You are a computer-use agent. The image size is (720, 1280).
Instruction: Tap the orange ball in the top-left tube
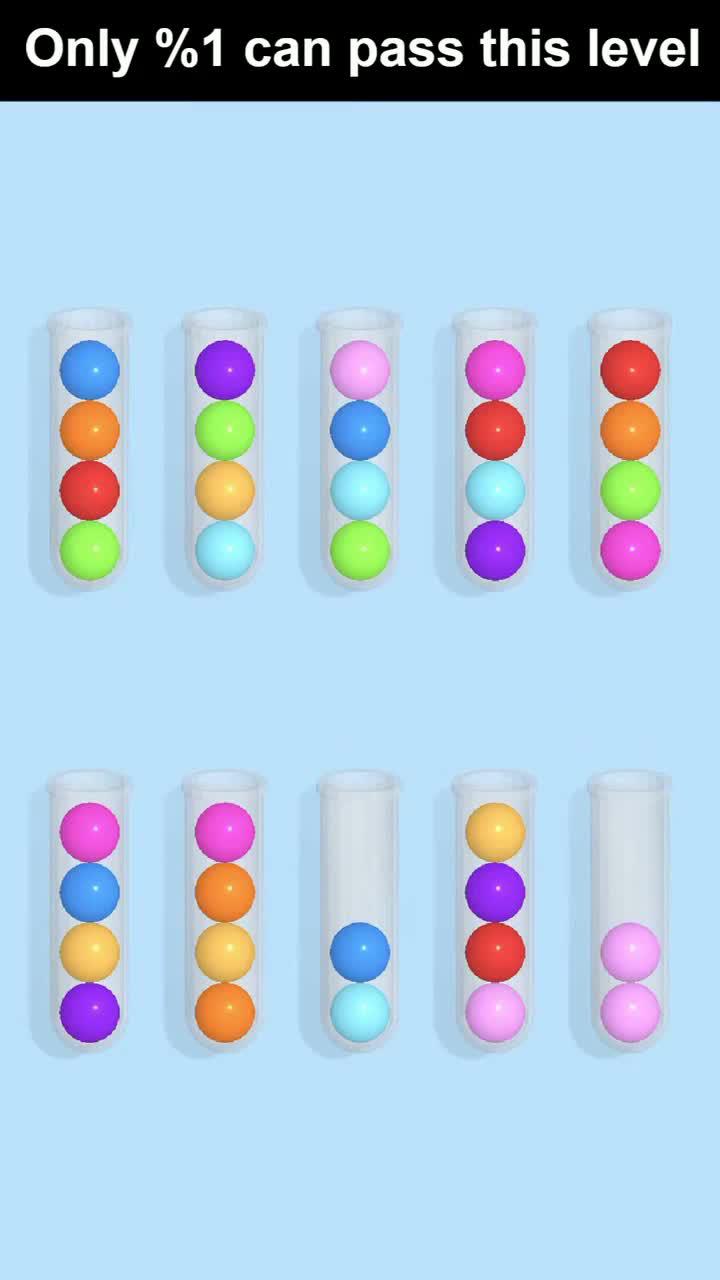point(90,430)
